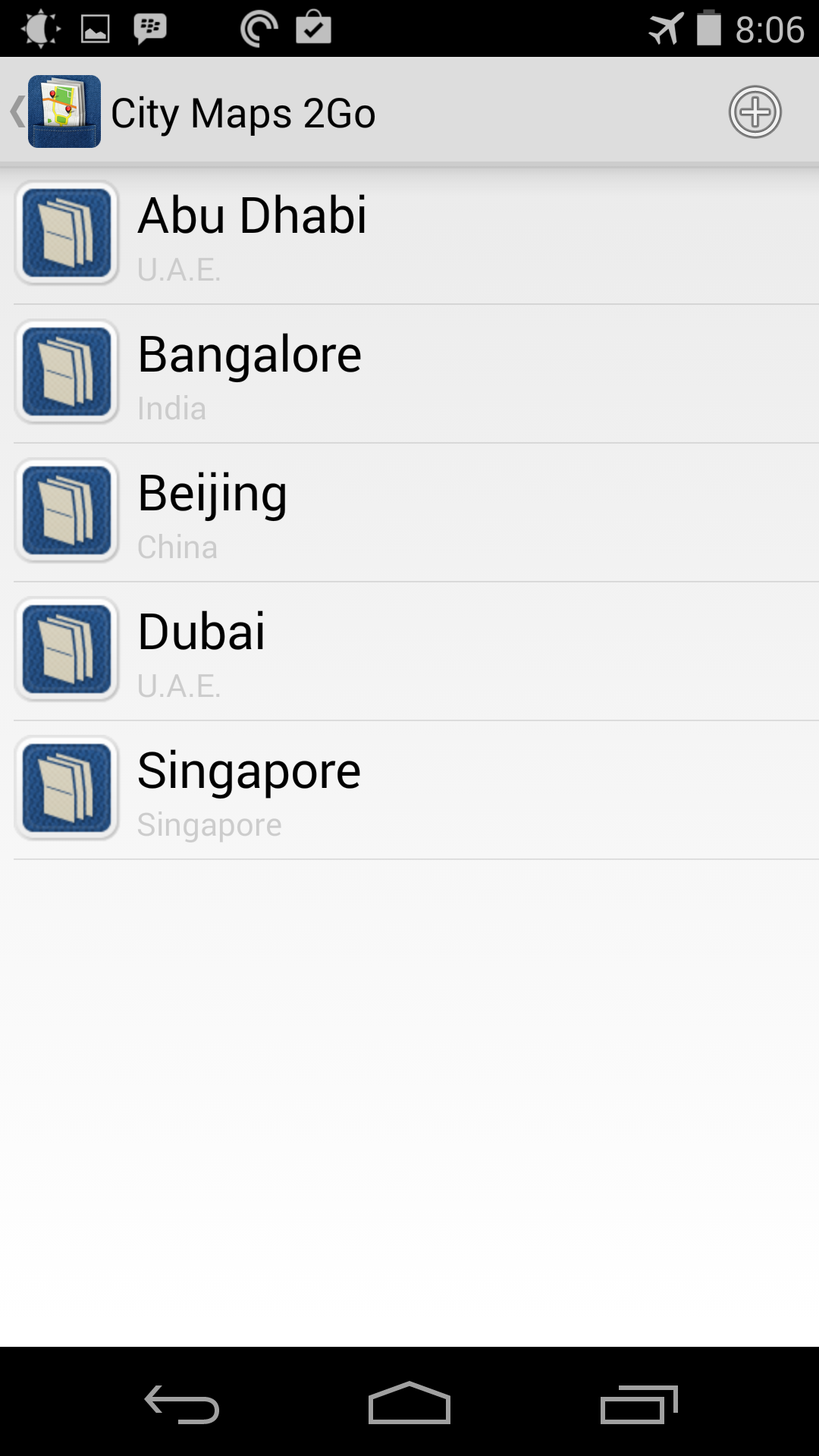Tap the back chevron beside the app icon

[x=17, y=111]
